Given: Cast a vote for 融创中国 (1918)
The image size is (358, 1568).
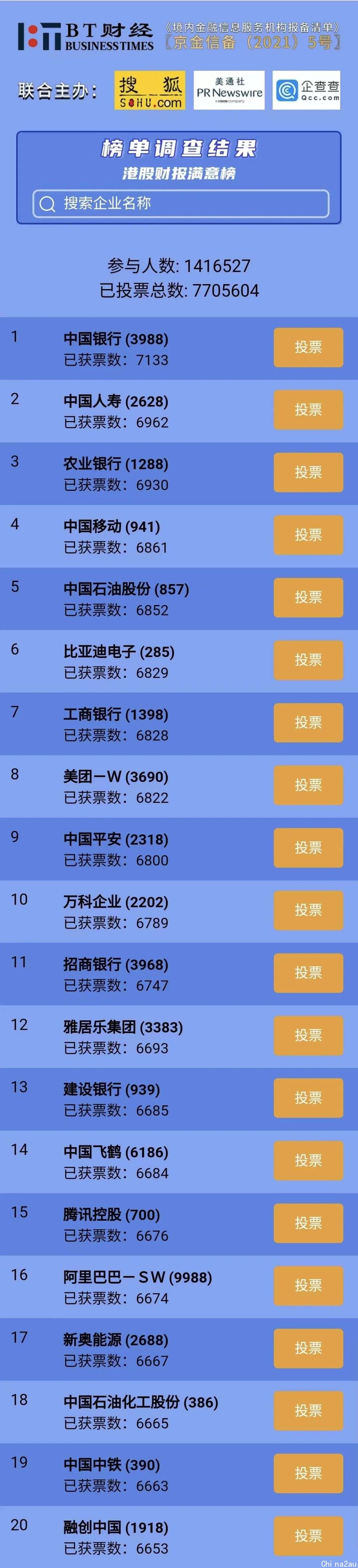Looking at the screenshot, I should click(x=308, y=1536).
